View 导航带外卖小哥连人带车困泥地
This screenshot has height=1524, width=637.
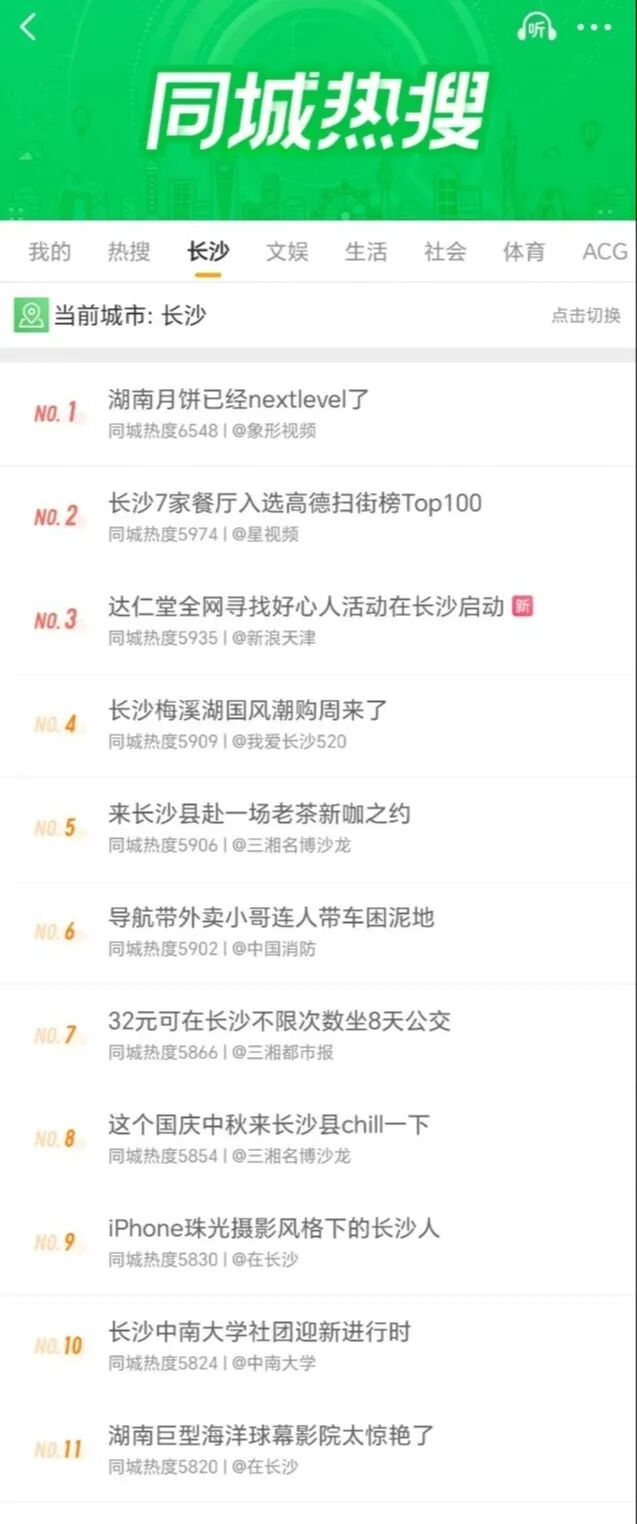[271, 918]
